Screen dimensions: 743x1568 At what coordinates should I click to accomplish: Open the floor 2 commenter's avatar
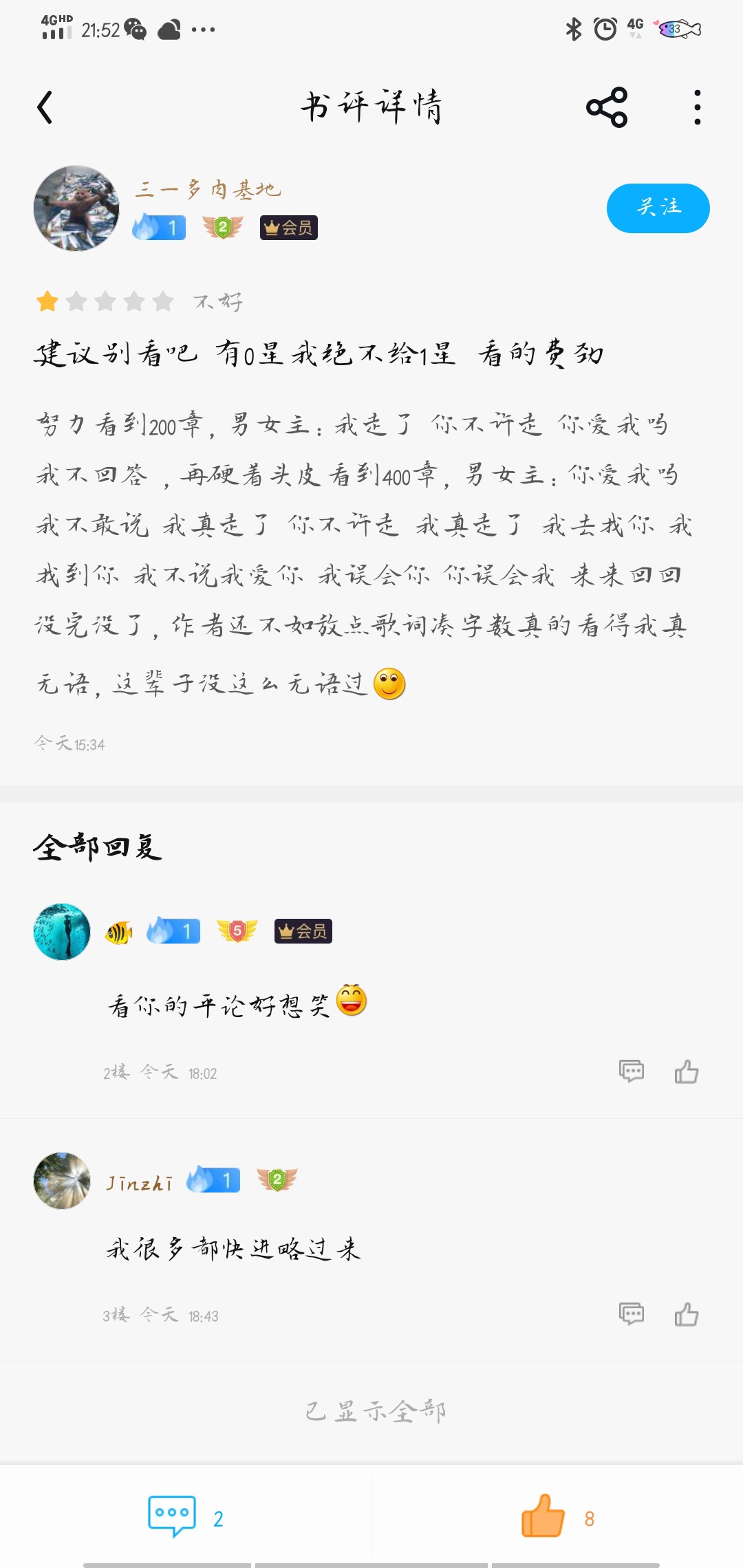62,931
